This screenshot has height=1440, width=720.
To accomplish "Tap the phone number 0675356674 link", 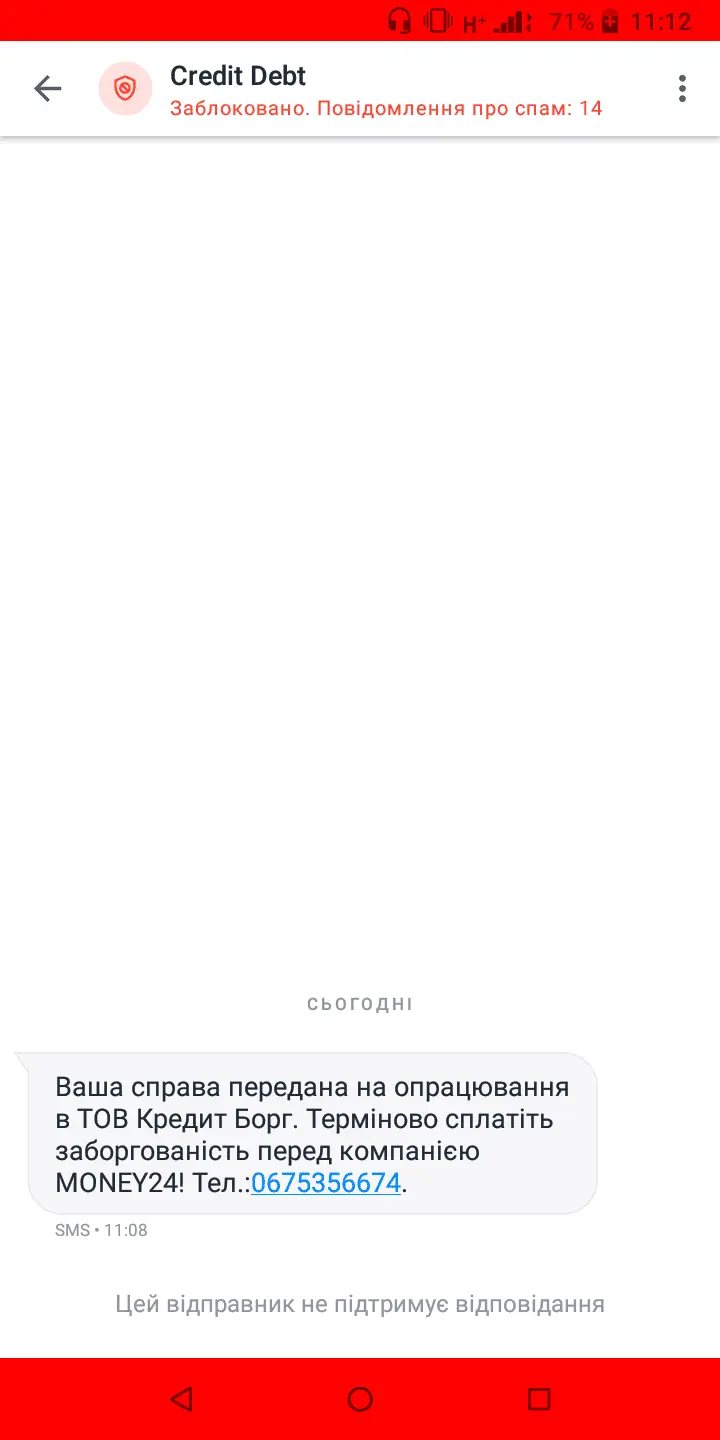I will click(x=326, y=1183).
